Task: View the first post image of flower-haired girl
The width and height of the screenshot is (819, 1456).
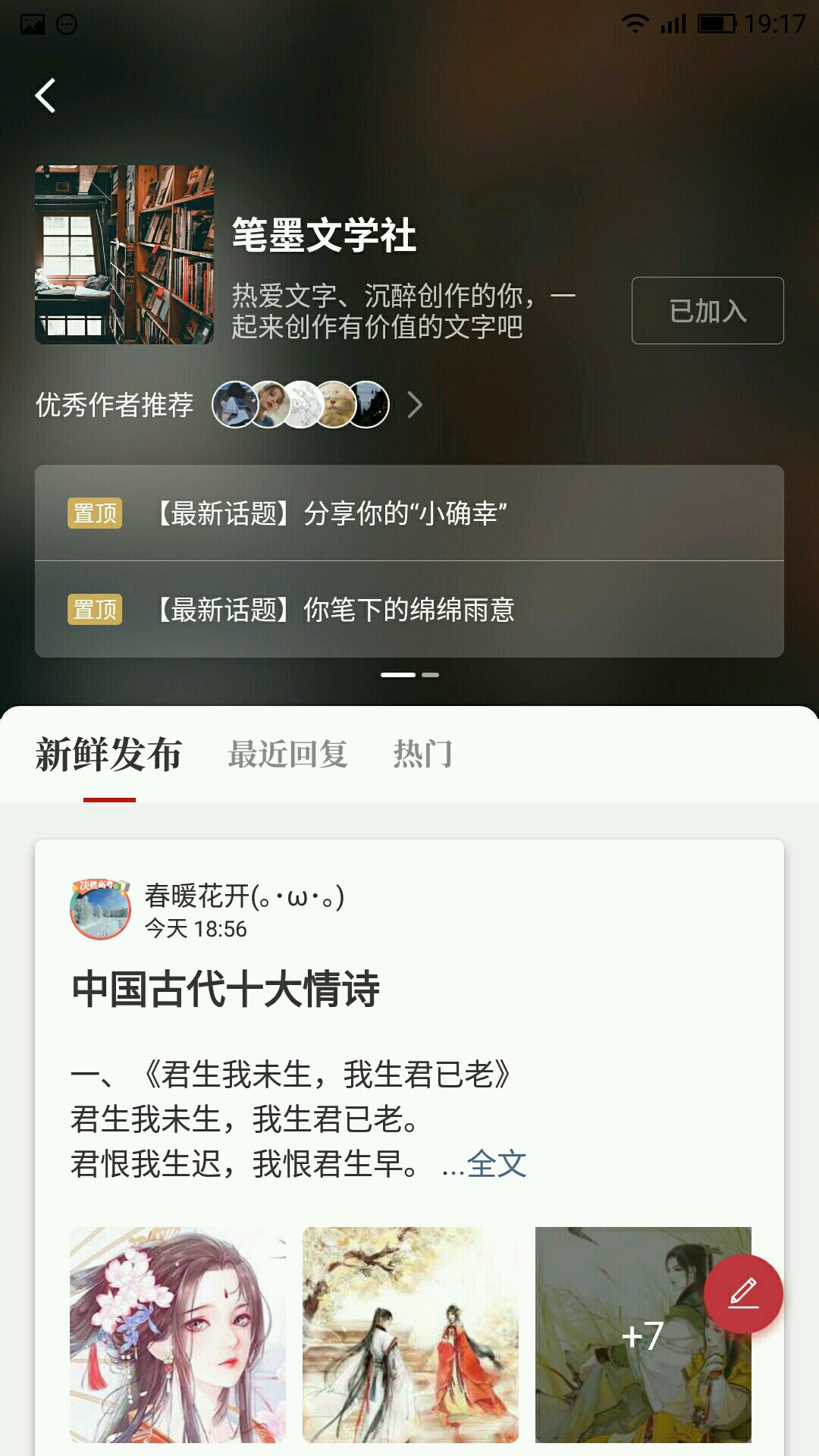Action: [177, 1335]
